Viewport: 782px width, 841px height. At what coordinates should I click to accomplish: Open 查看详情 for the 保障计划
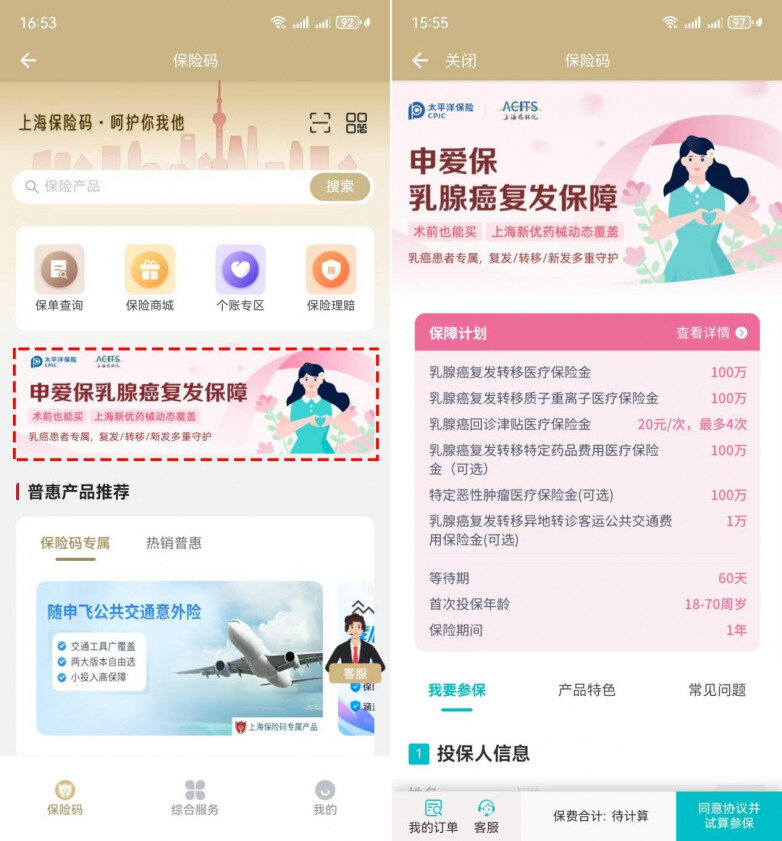tap(711, 333)
